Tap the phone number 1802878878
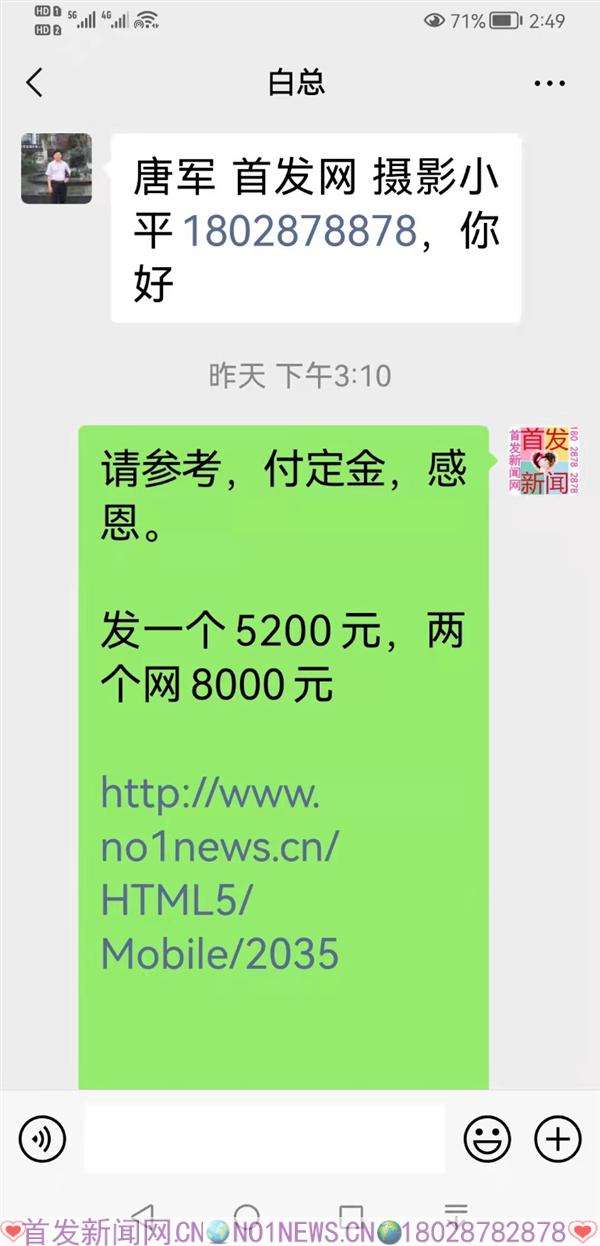 [299, 231]
